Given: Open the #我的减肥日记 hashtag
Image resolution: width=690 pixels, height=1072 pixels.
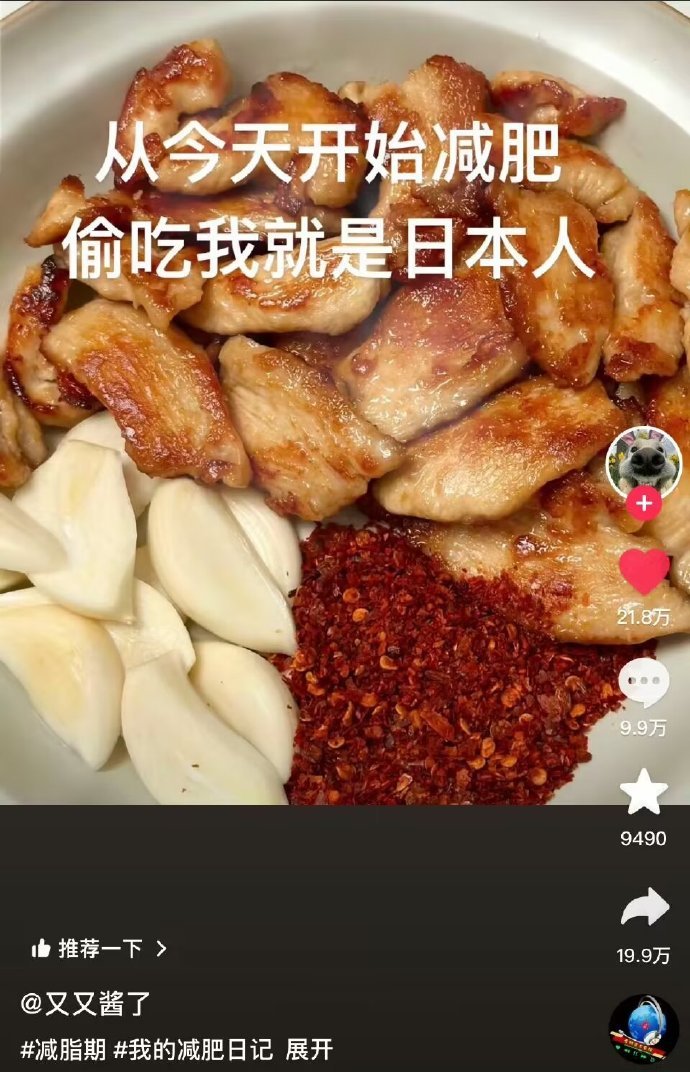Looking at the screenshot, I should pyautogui.click(x=193, y=1050).
